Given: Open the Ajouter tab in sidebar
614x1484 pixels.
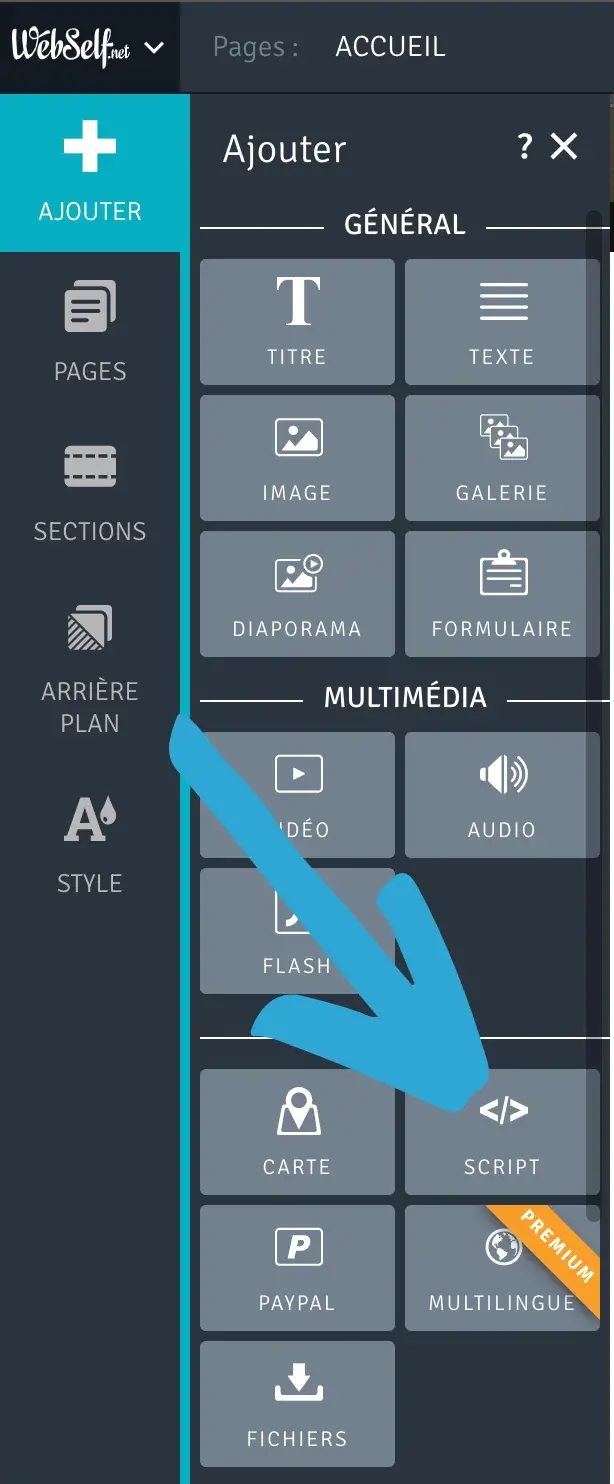Looking at the screenshot, I should coord(90,173).
